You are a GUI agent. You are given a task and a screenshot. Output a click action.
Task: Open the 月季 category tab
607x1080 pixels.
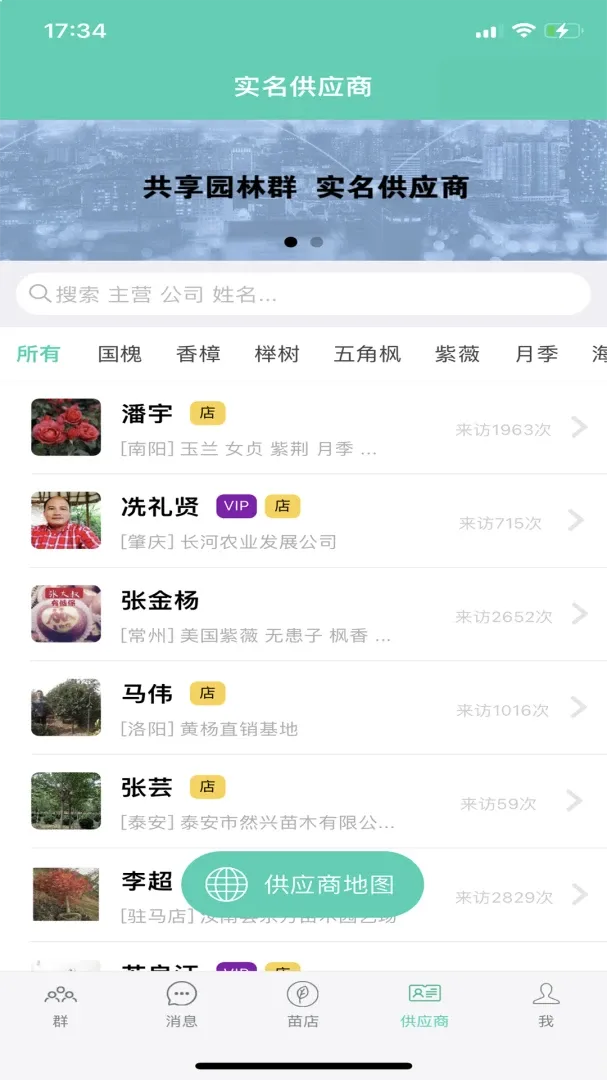(536, 354)
